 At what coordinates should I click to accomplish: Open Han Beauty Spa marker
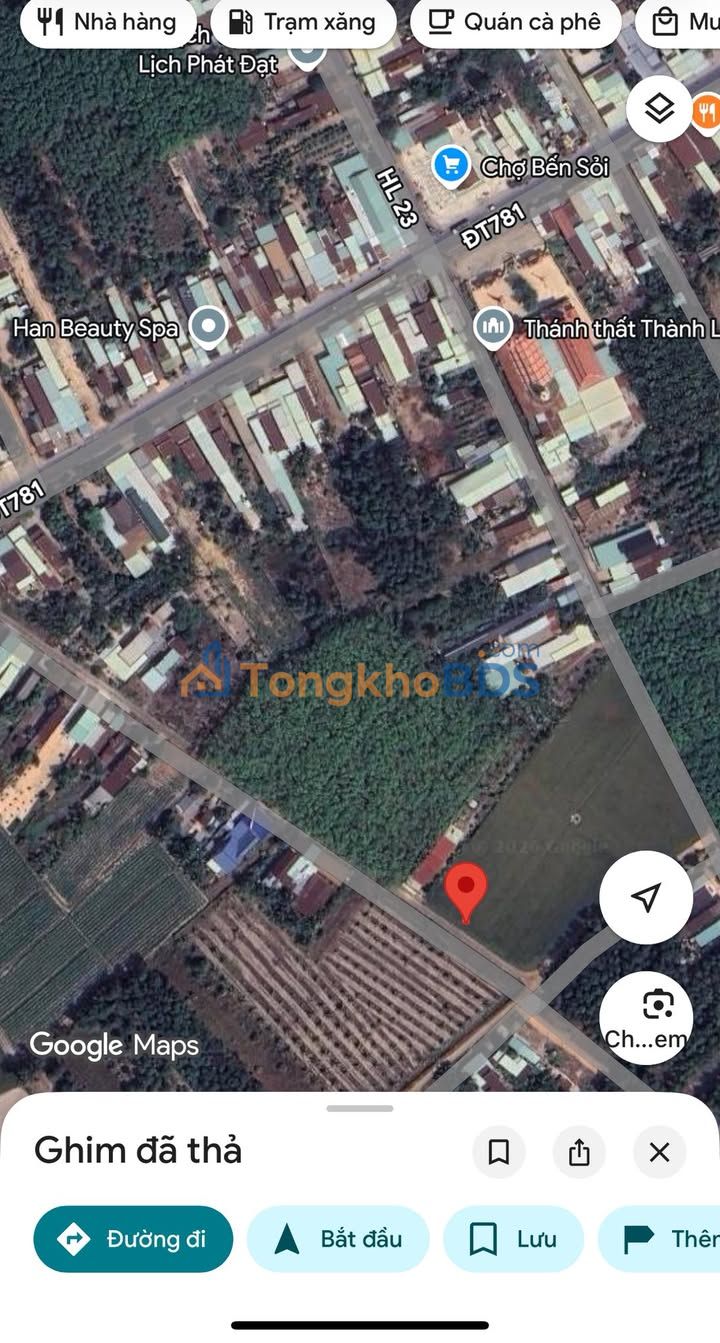point(208,326)
